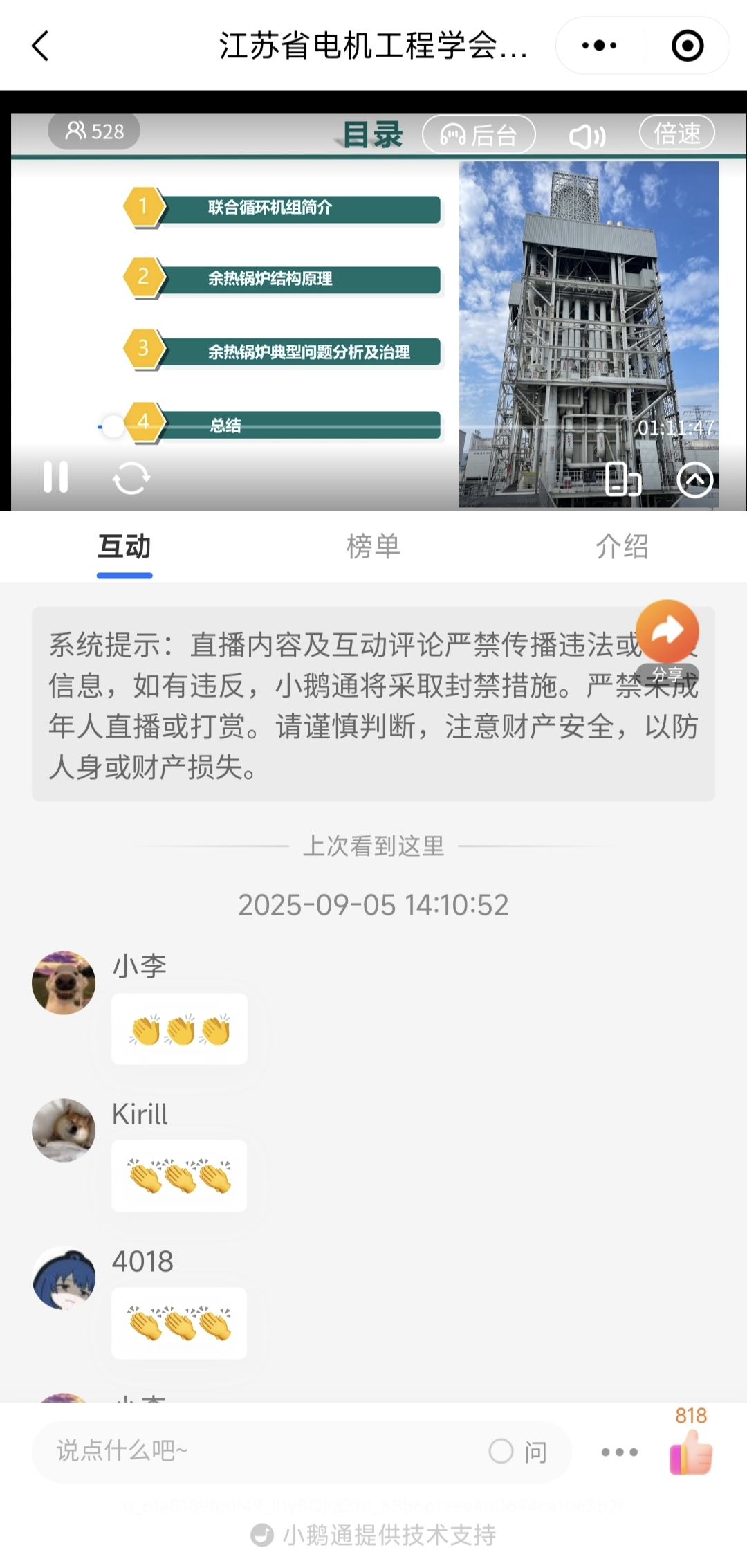
Task: Open the 倍速 playback speed options
Action: tap(676, 133)
